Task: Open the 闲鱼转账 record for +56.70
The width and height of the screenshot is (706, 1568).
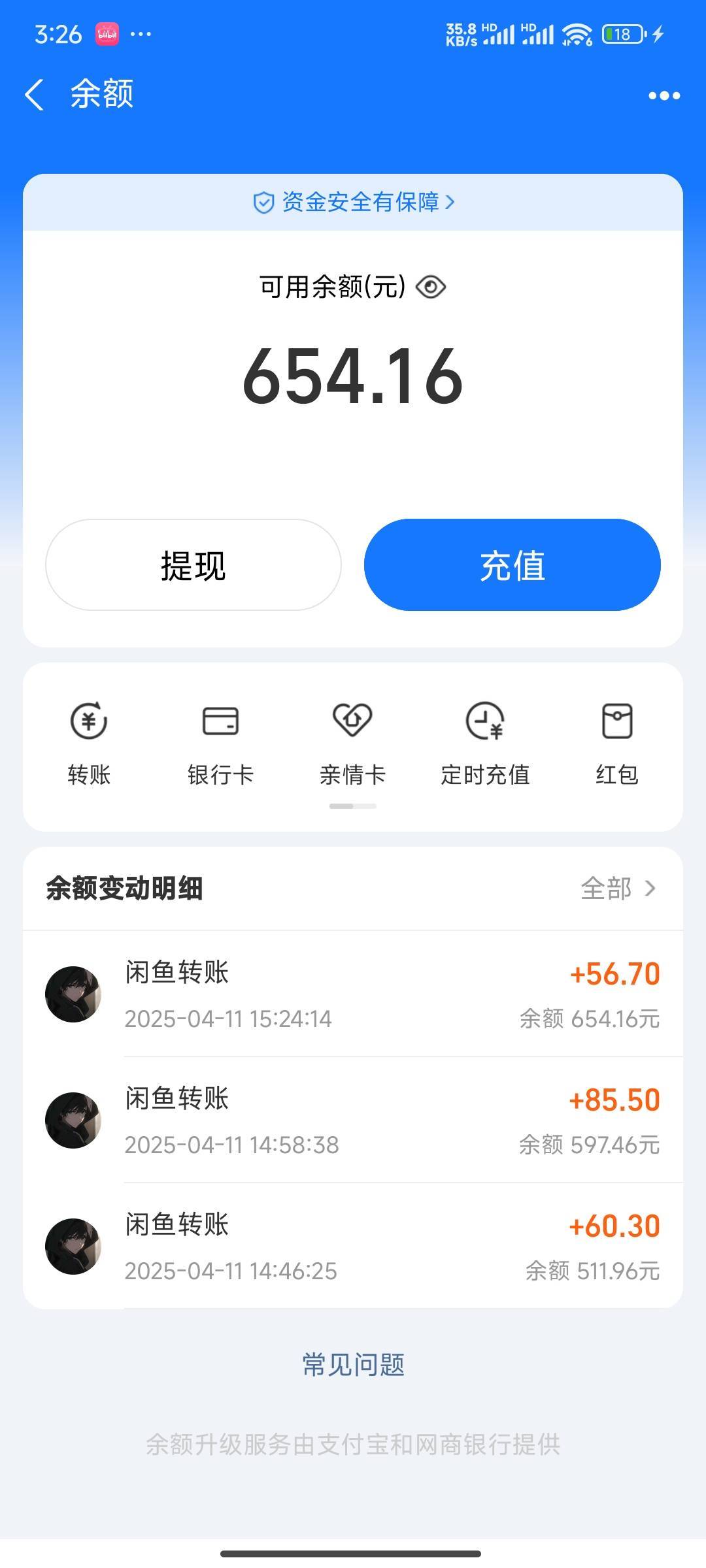Action: 353,994
